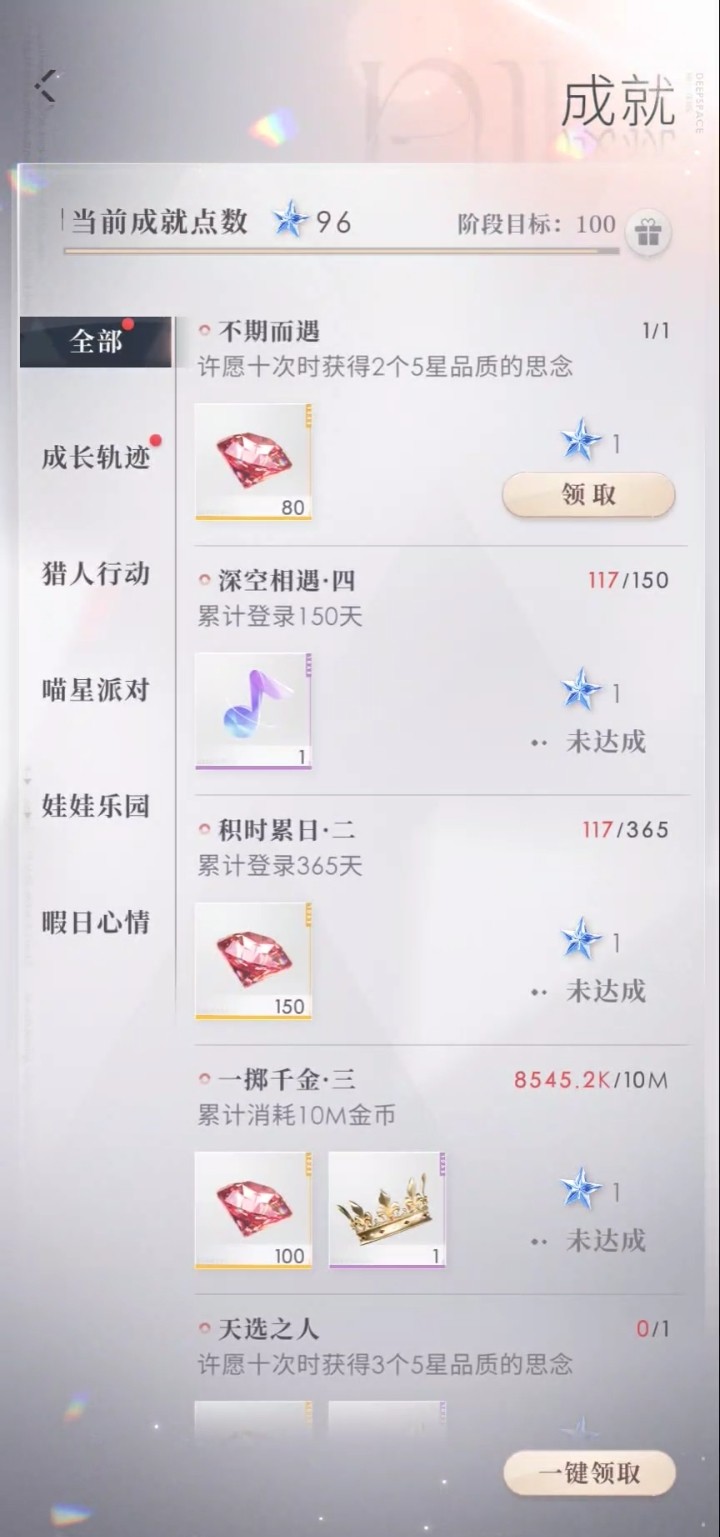The height and width of the screenshot is (1537, 720).
Task: Show 喵星派对 achievements
Action: pyautogui.click(x=95, y=690)
